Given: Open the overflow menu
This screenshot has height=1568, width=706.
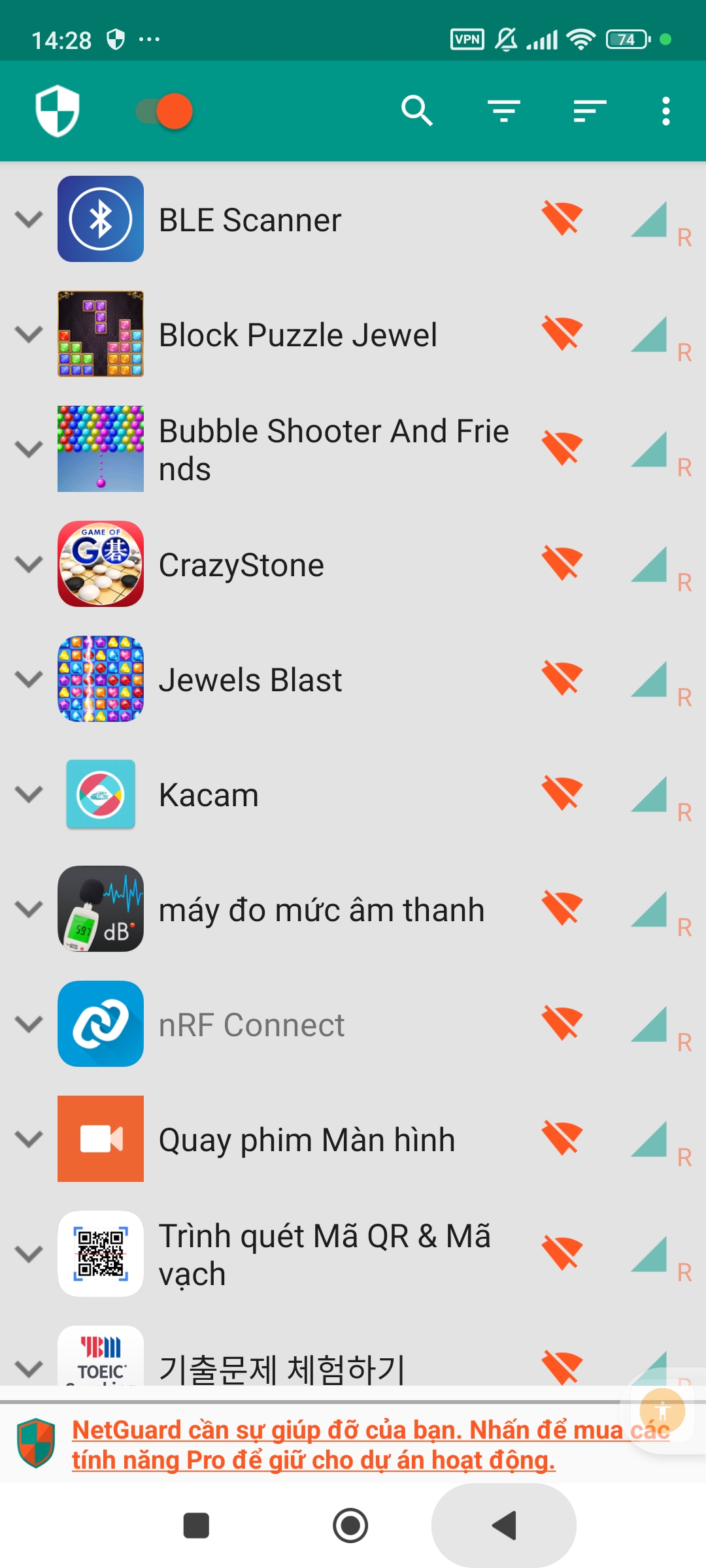Looking at the screenshot, I should coord(665,111).
